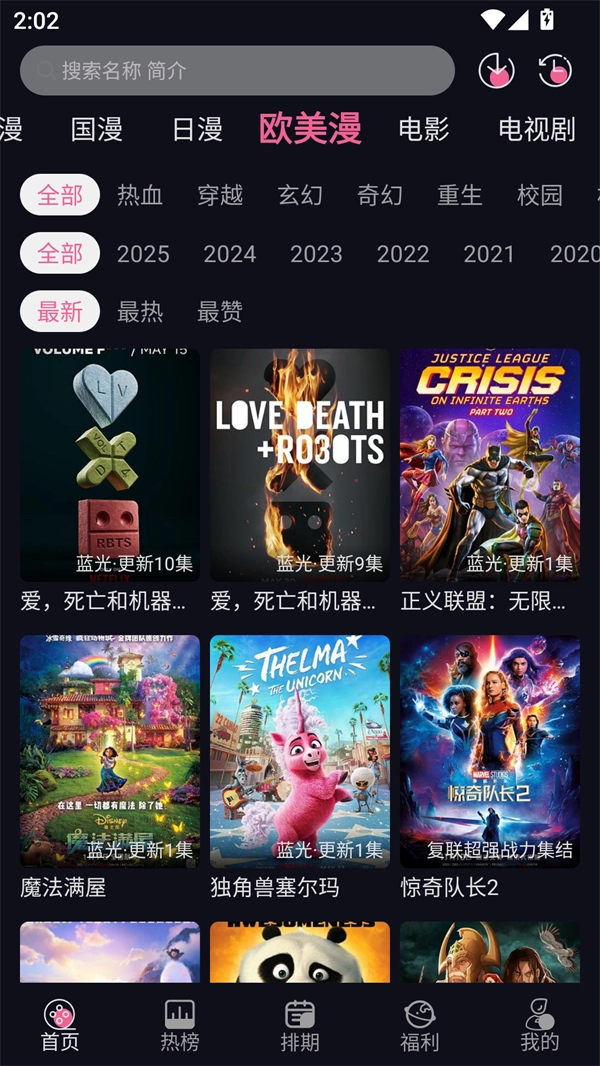Sort the list by 最赞
Screen dimensions: 600x1066
[220, 312]
